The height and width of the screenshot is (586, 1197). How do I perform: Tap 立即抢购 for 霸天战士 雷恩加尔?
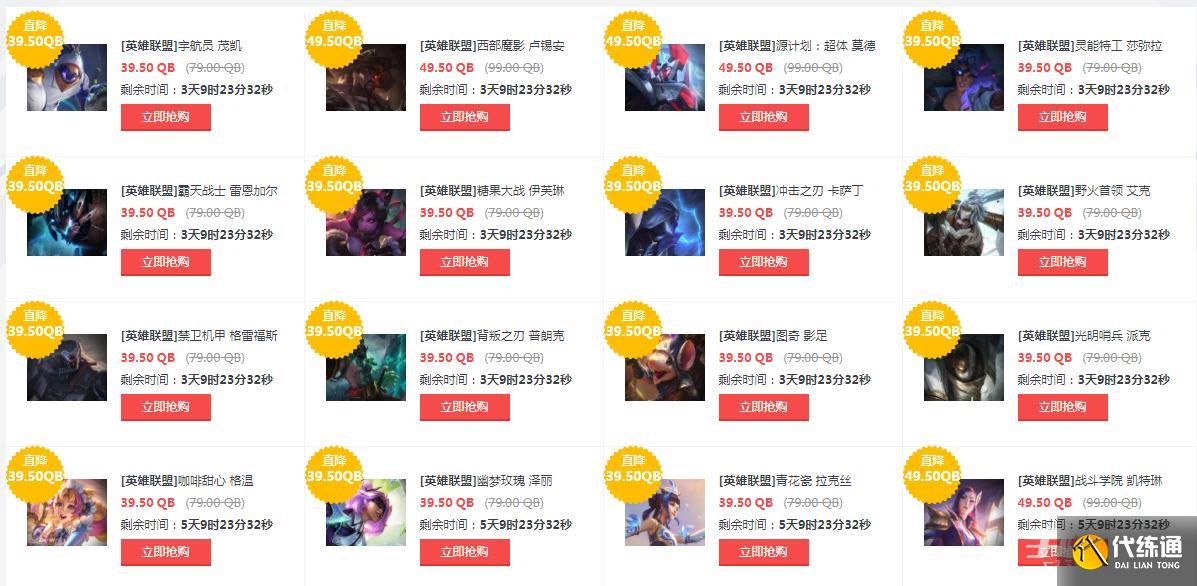(165, 262)
